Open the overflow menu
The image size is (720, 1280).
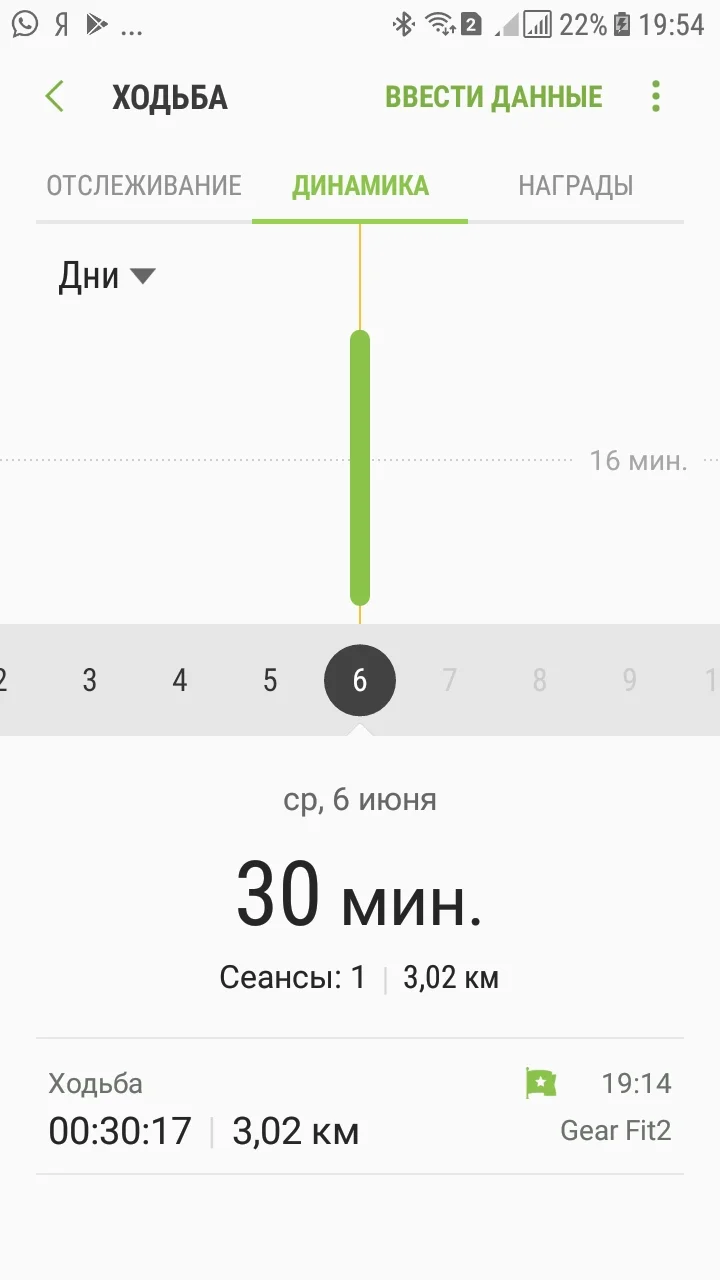click(656, 97)
